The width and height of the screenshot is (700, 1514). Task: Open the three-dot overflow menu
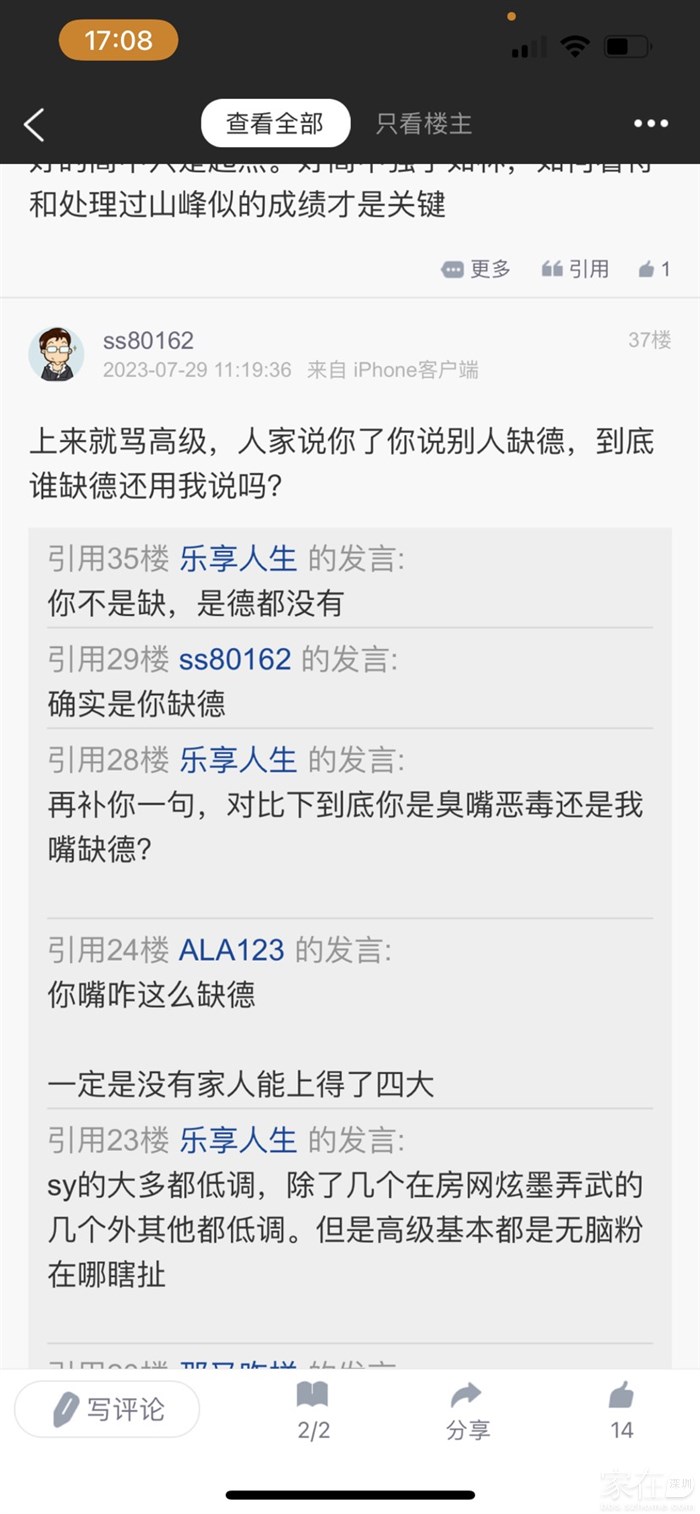pos(650,124)
